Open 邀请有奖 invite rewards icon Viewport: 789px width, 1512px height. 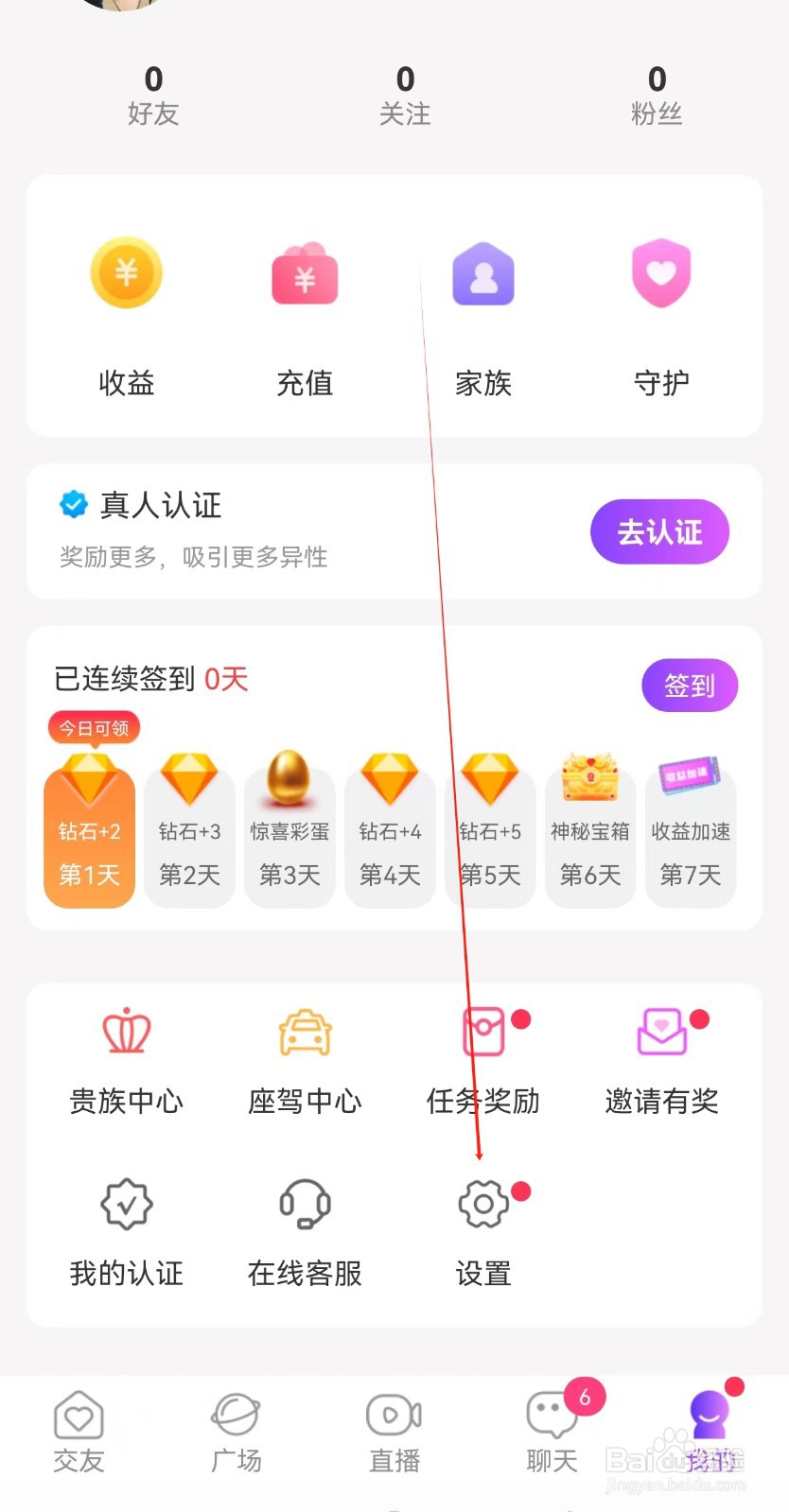pyautogui.click(x=660, y=1033)
